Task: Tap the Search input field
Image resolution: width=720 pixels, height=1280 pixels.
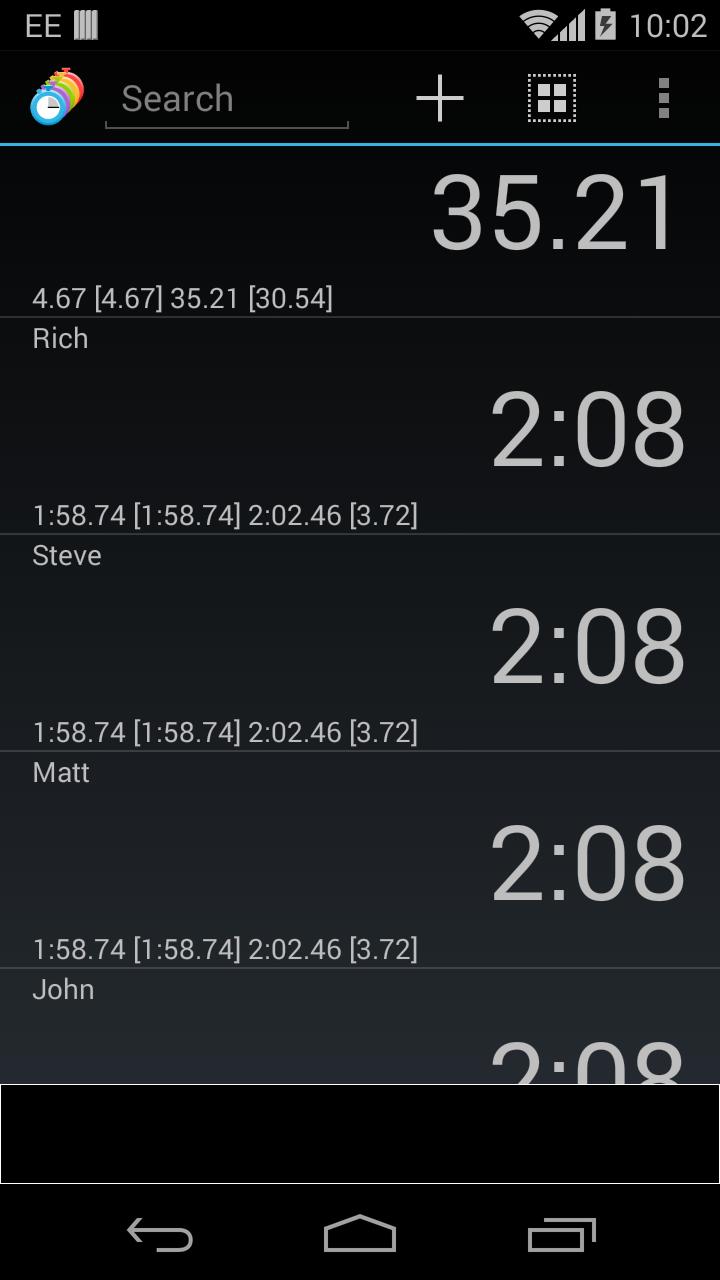Action: click(x=226, y=97)
